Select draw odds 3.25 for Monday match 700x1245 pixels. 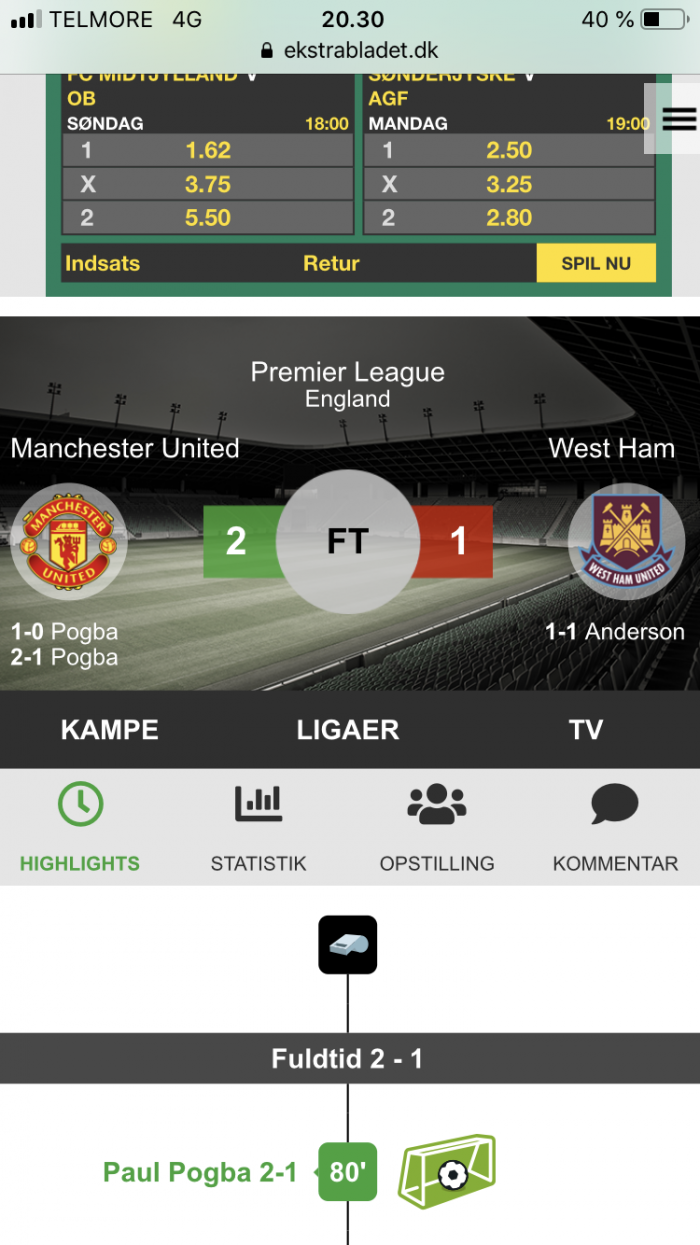pyautogui.click(x=508, y=185)
